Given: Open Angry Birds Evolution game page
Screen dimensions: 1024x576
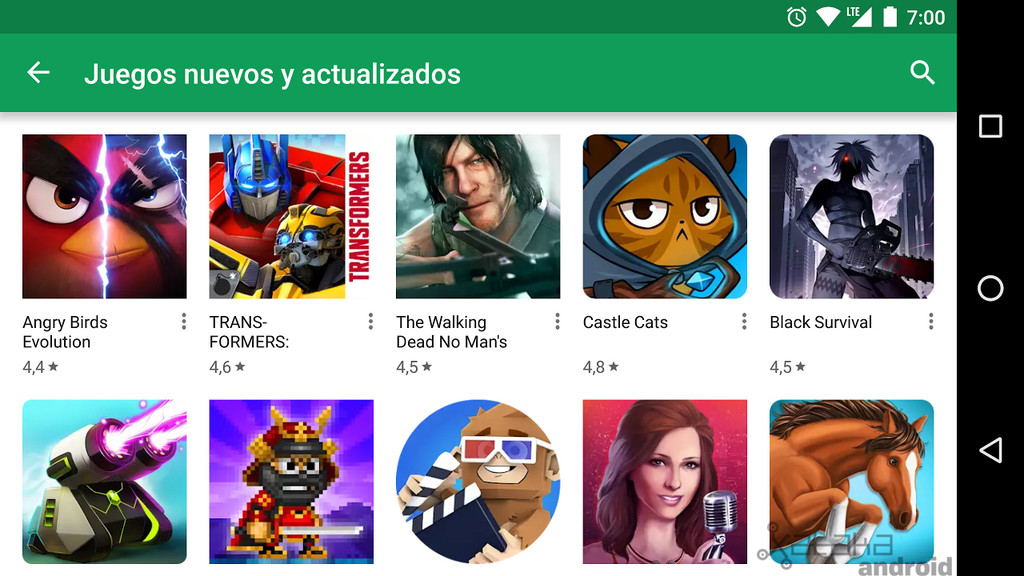Looking at the screenshot, I should (x=104, y=216).
